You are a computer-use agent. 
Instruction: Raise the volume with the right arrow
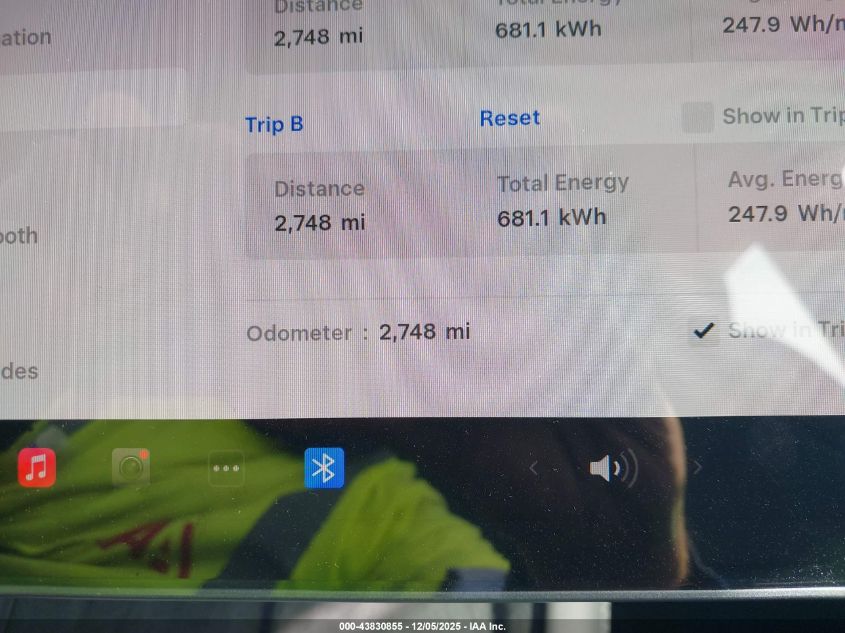click(x=698, y=468)
